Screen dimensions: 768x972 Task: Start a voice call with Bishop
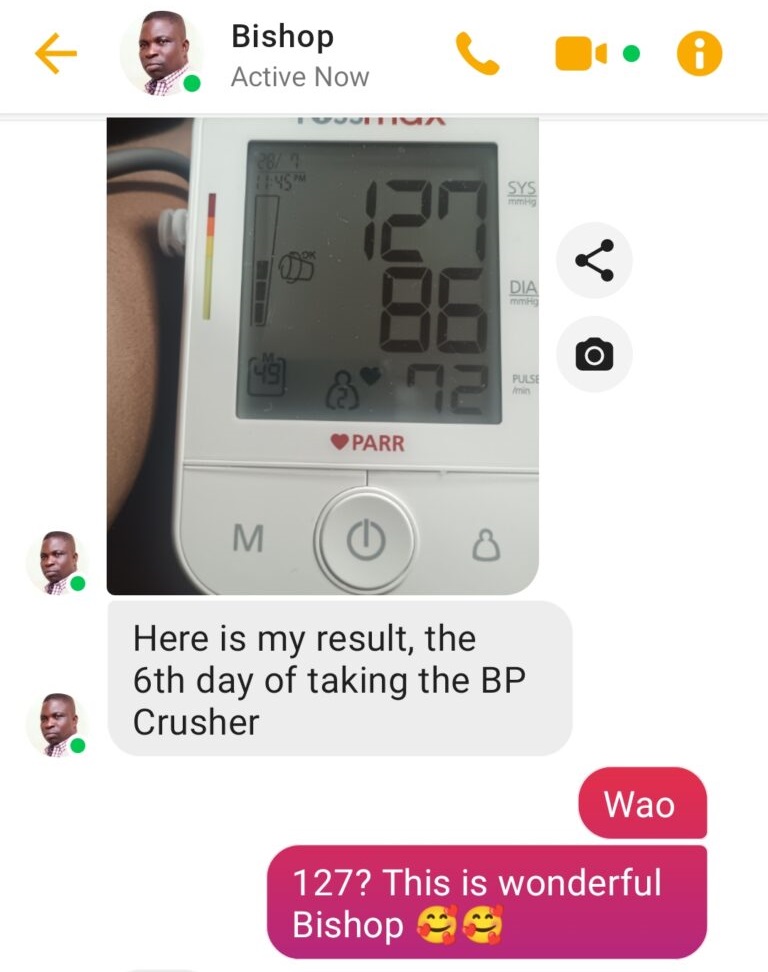477,55
